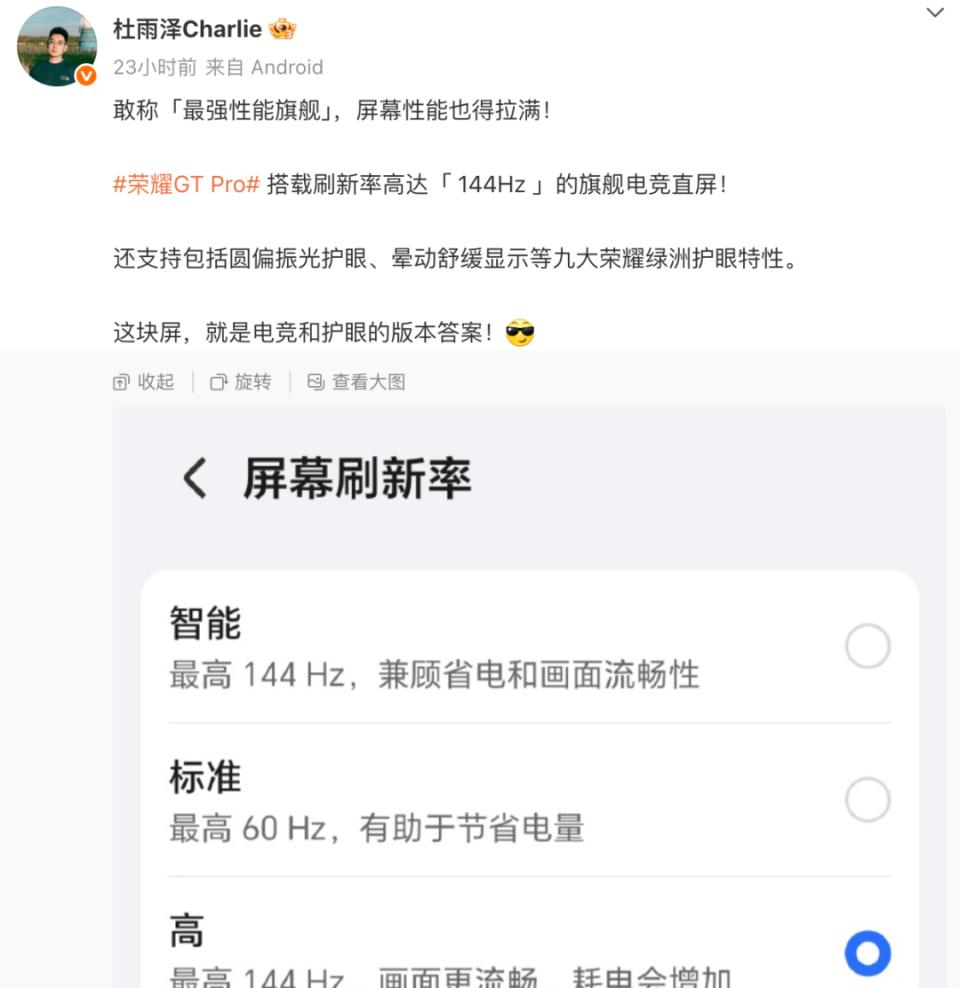Open the username 杜雨泽Charlie
Image resolution: width=960 pixels, height=988 pixels.
coord(187,29)
